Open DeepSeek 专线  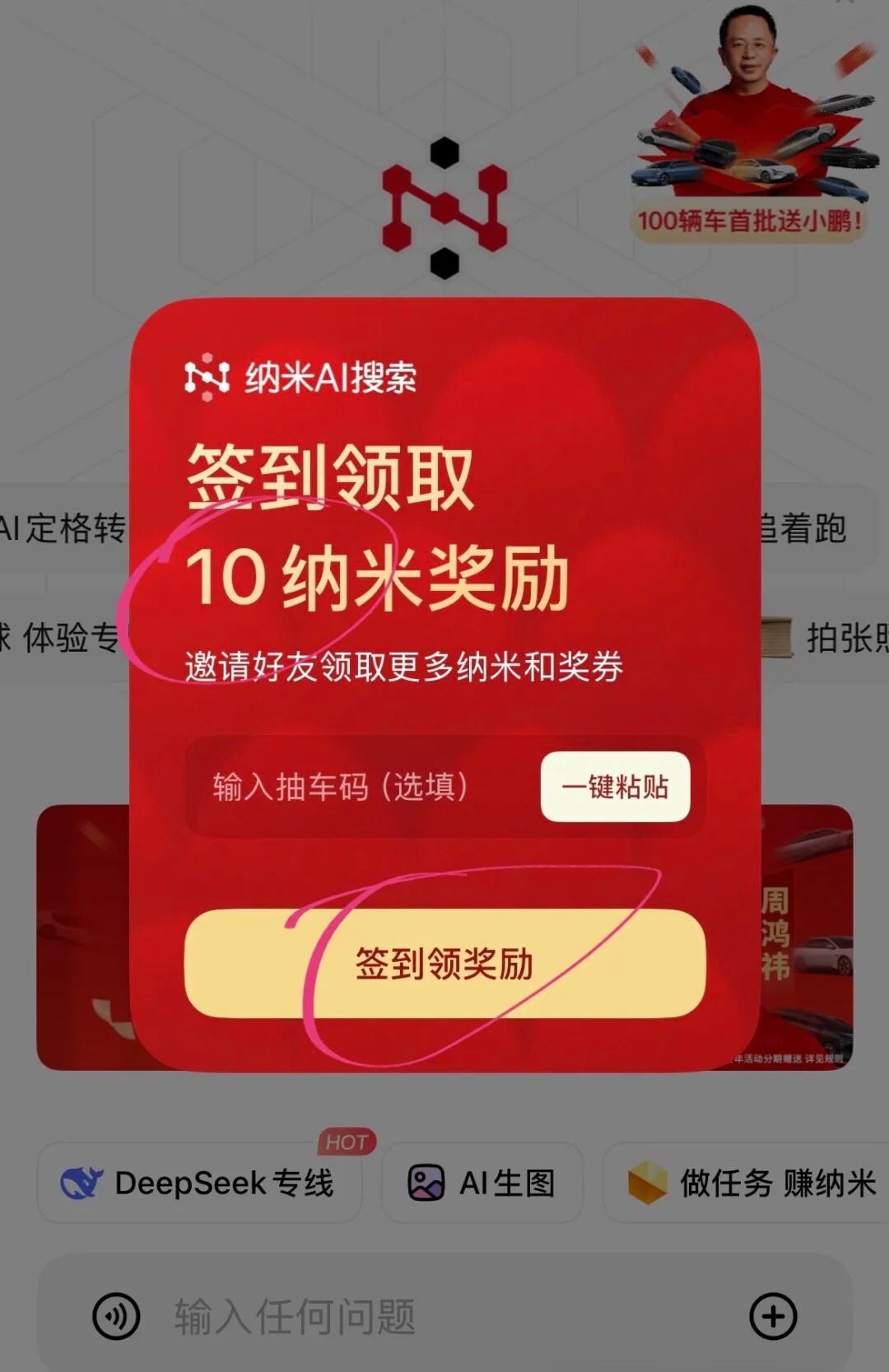[x=199, y=1183]
